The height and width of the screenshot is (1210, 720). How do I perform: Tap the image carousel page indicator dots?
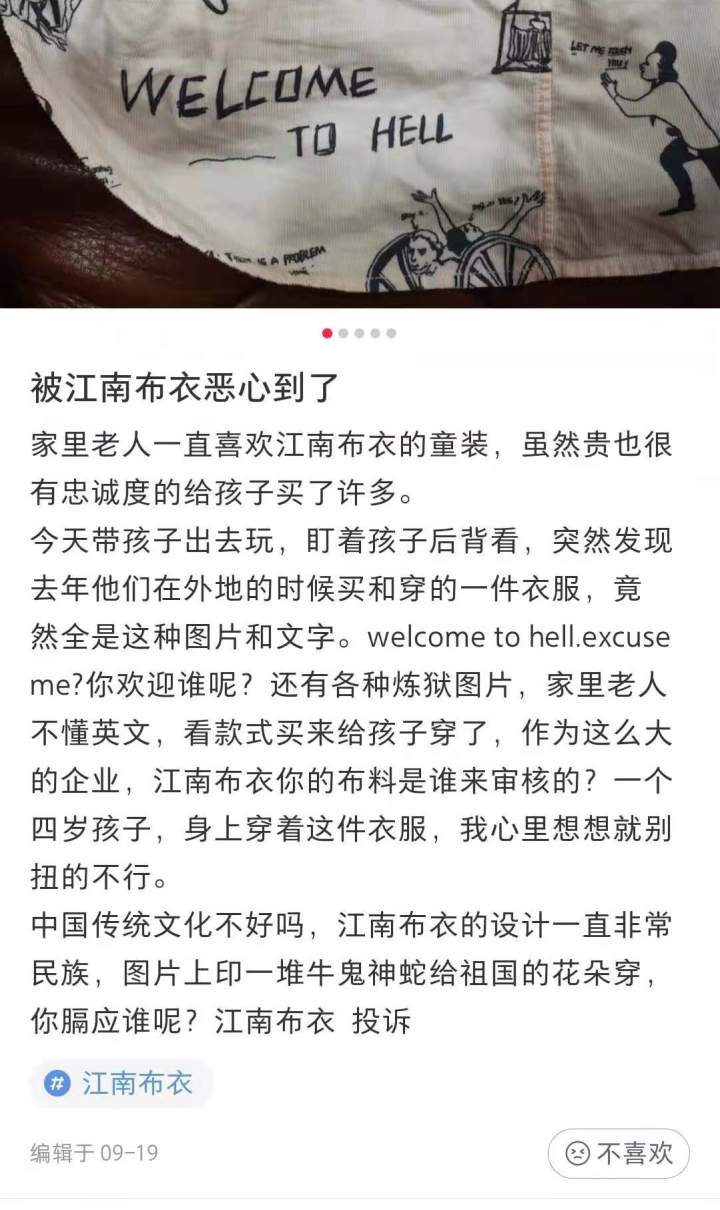(359, 333)
